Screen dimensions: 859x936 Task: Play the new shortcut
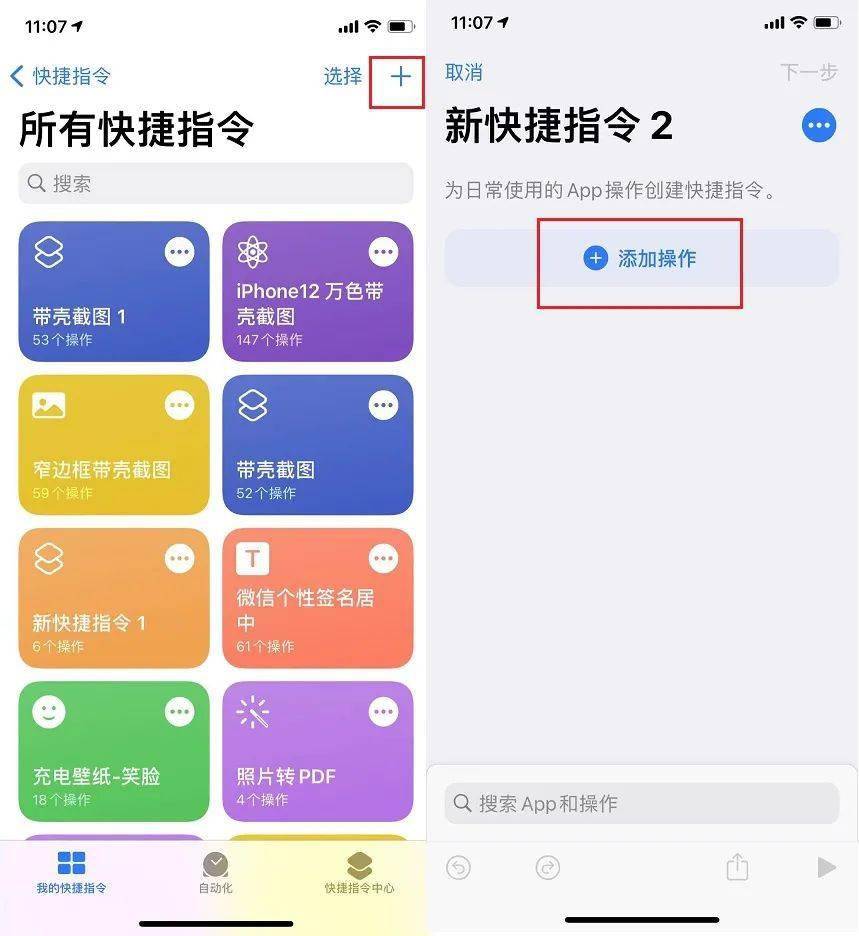(825, 867)
